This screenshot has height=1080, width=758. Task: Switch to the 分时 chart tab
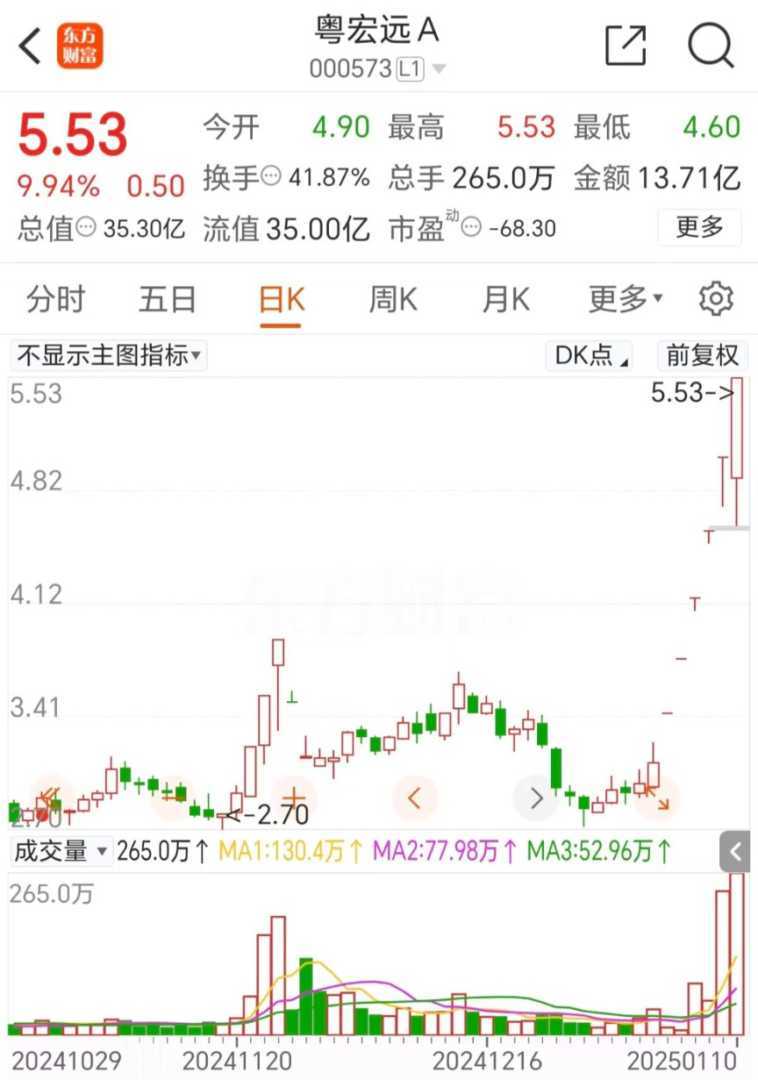56,299
